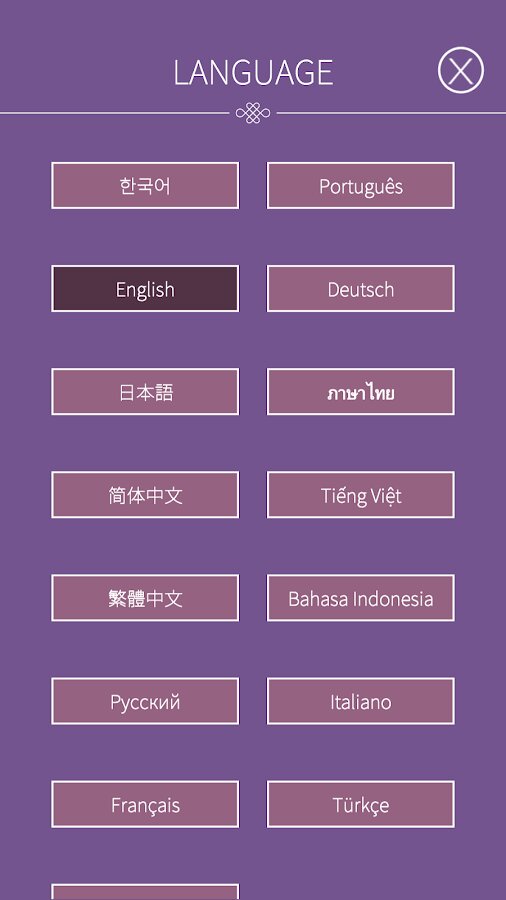The image size is (506, 900).
Task: Choose ภาษาไทย language
Action: (x=361, y=391)
